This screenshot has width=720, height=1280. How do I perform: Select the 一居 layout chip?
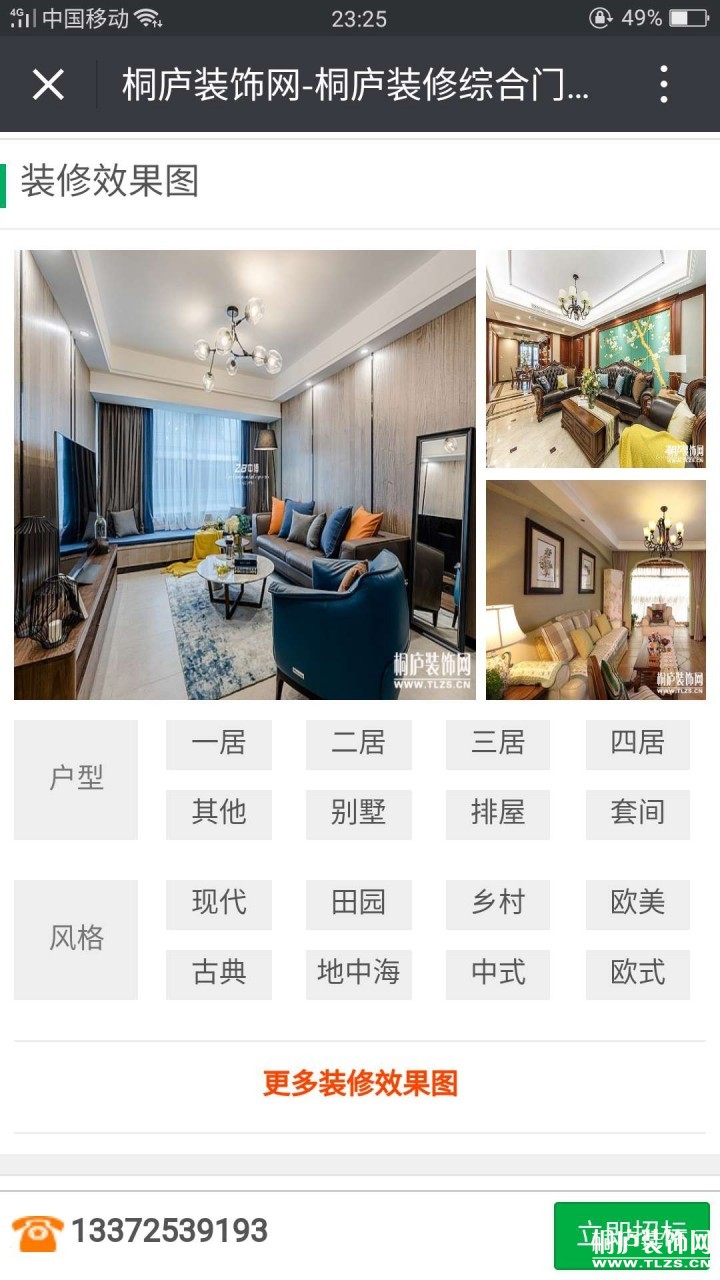pos(219,744)
